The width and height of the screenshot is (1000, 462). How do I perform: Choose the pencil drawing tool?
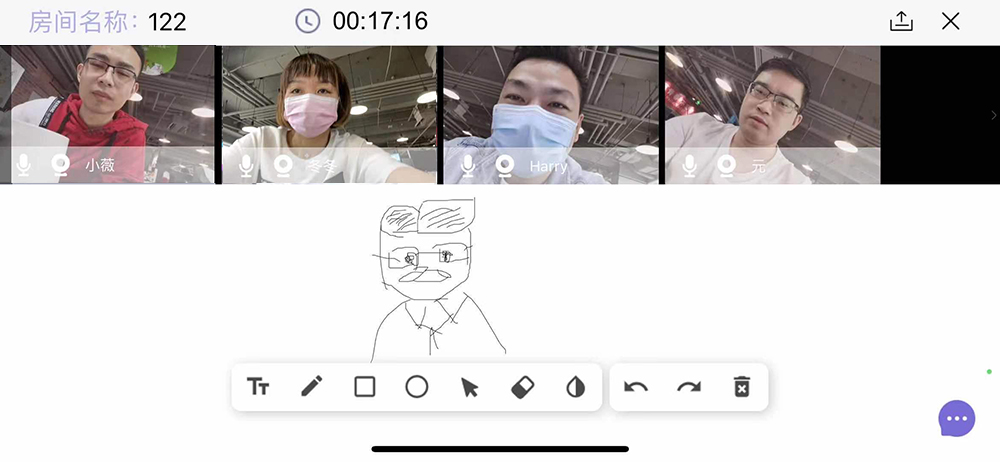click(312, 387)
